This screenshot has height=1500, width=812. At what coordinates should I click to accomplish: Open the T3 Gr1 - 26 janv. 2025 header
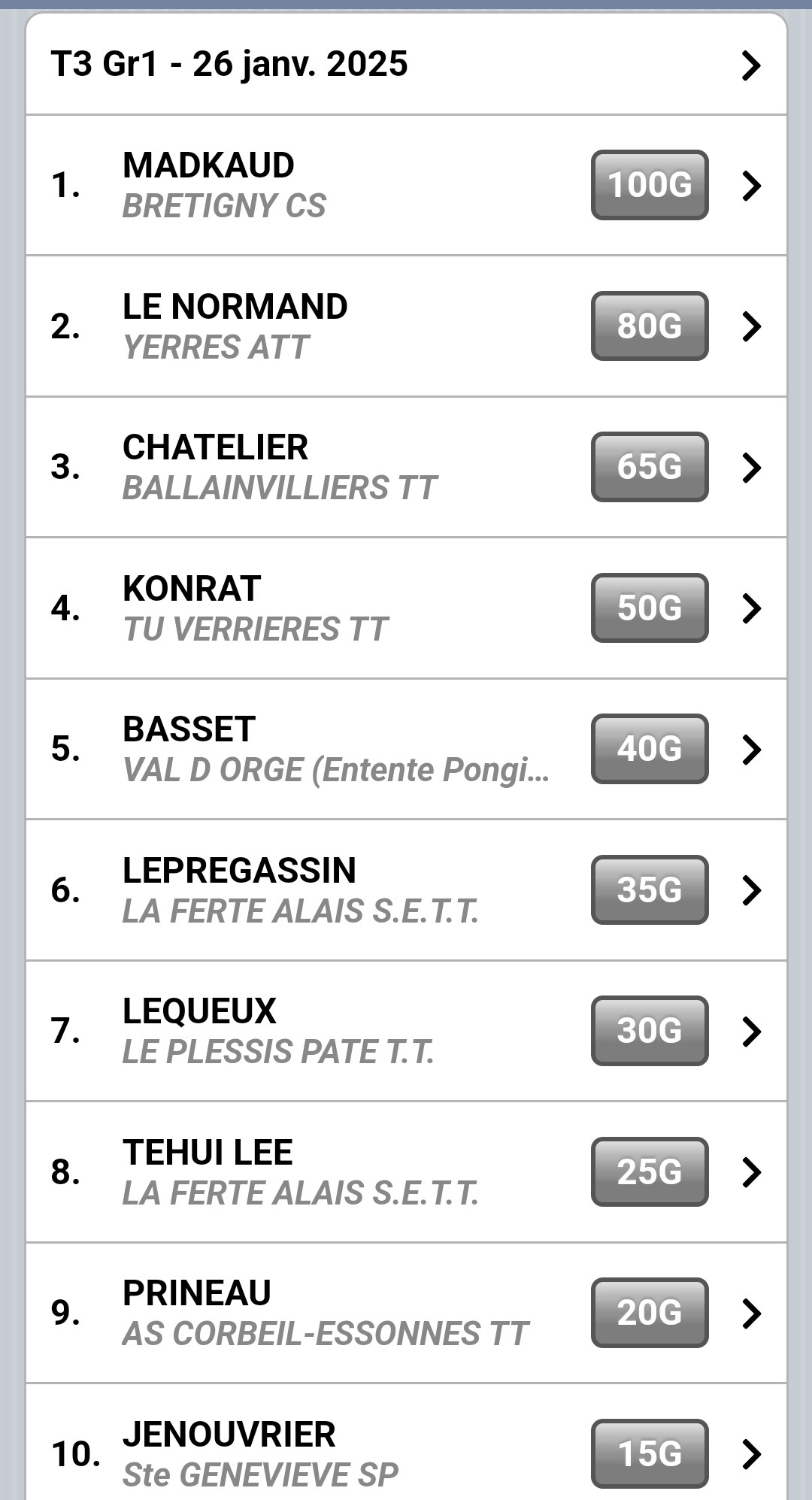click(406, 64)
